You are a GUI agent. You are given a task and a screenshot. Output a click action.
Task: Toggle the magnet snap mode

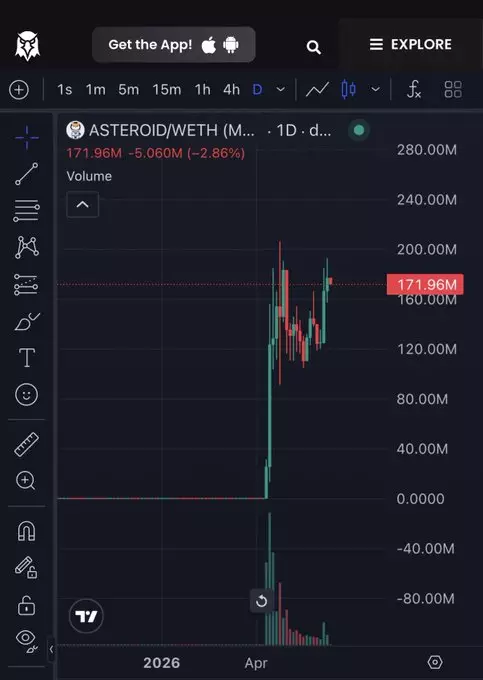pyautogui.click(x=26, y=531)
